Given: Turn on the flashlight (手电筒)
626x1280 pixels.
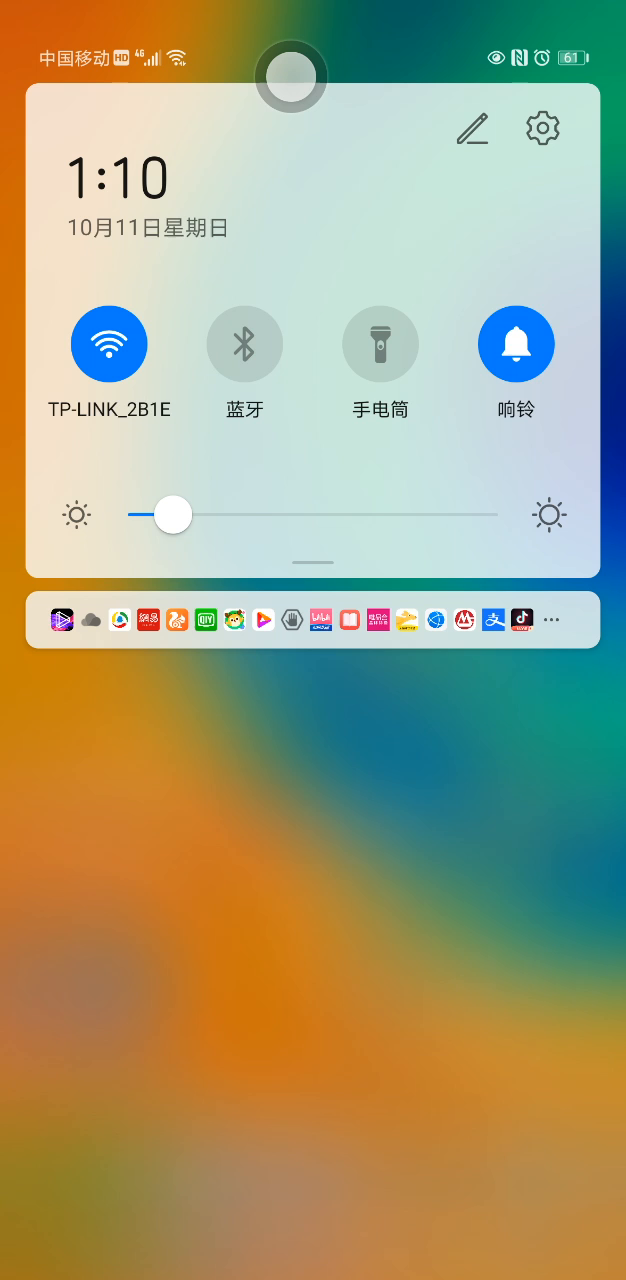Looking at the screenshot, I should (381, 344).
